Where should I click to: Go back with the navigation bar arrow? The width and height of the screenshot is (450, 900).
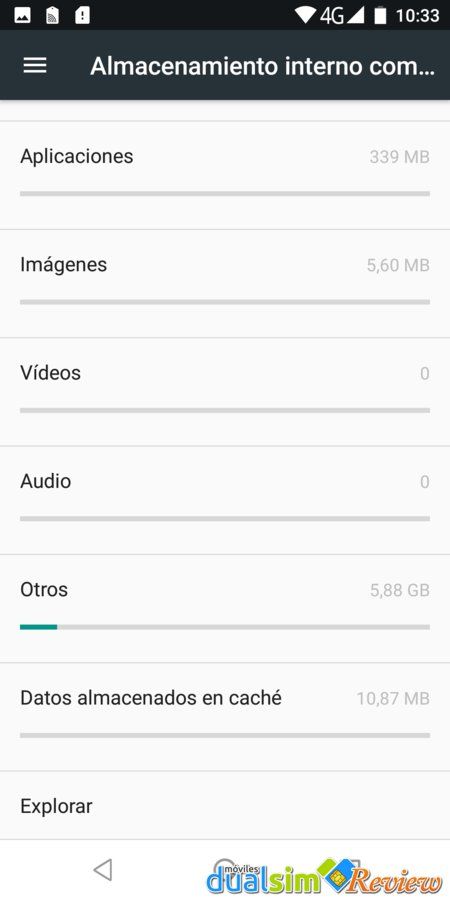(103, 870)
